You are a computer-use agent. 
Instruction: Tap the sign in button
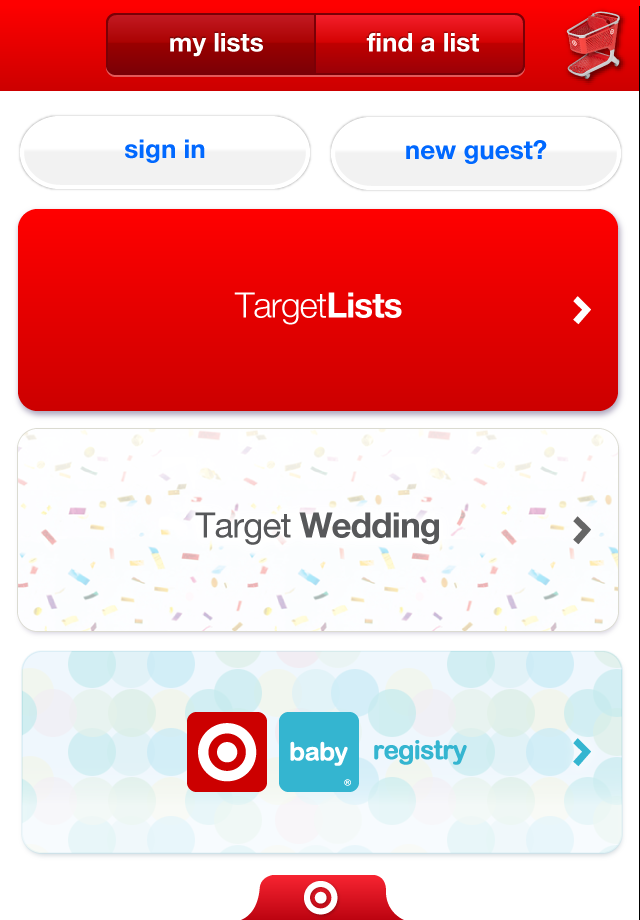165,151
